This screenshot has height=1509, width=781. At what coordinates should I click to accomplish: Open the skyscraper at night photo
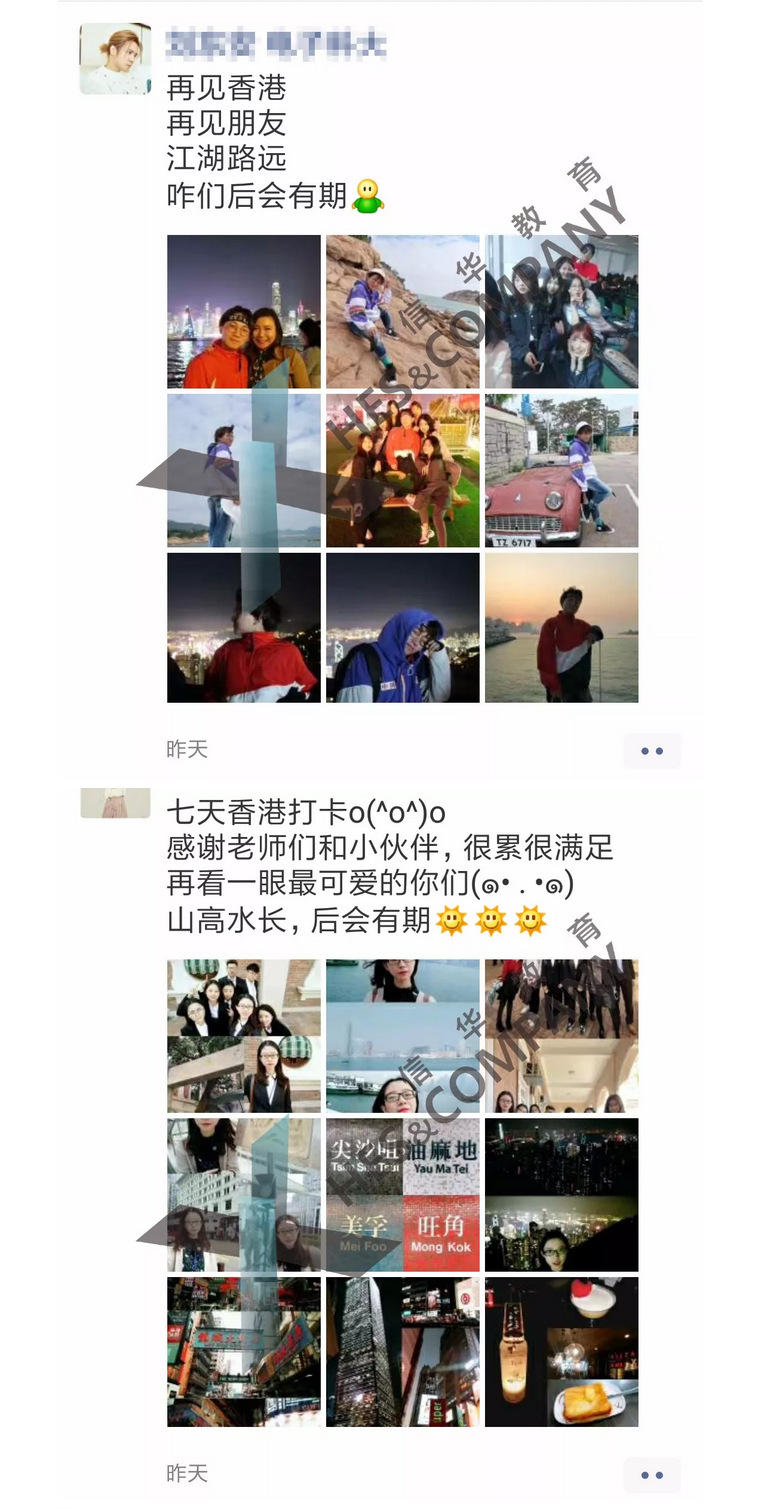(x=402, y=1352)
